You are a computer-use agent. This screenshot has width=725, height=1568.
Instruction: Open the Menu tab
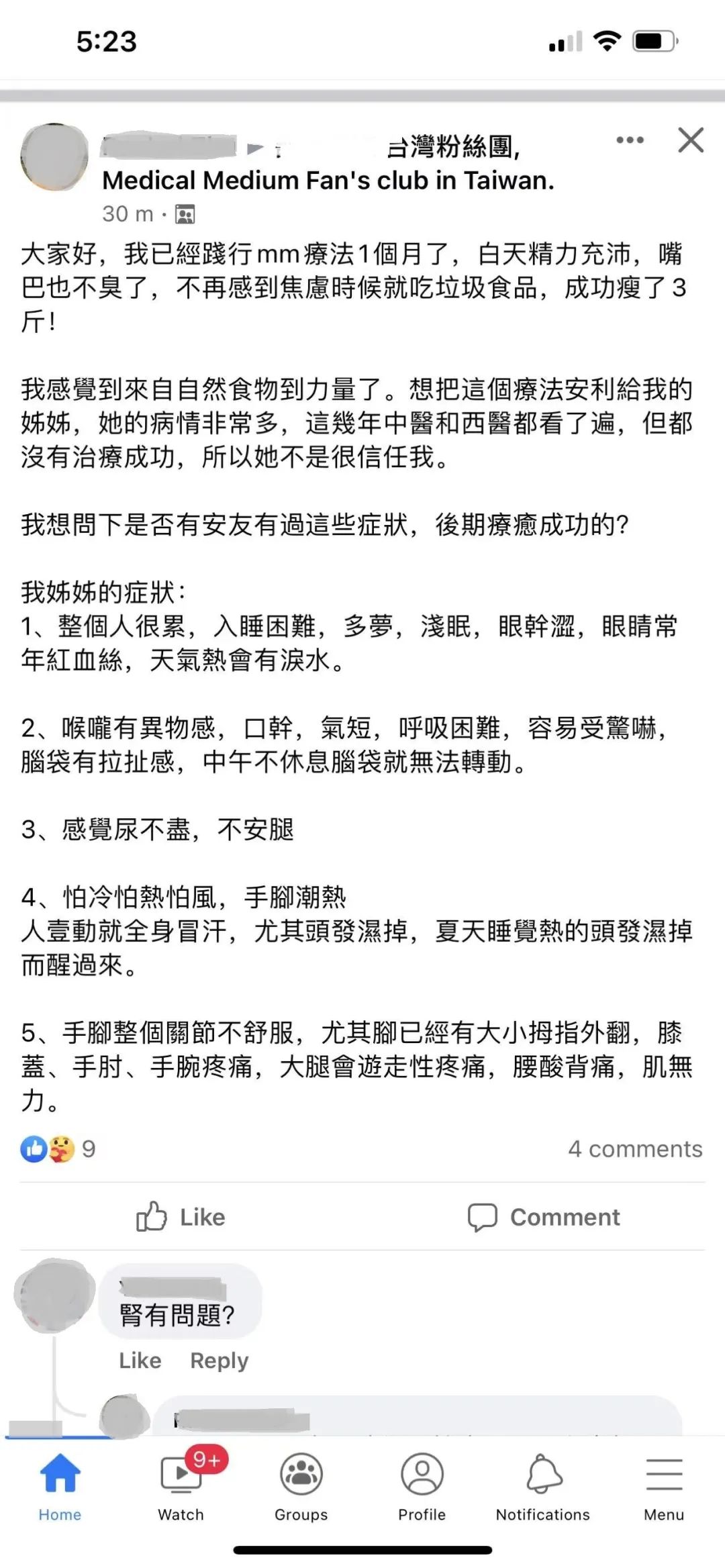tap(664, 1486)
